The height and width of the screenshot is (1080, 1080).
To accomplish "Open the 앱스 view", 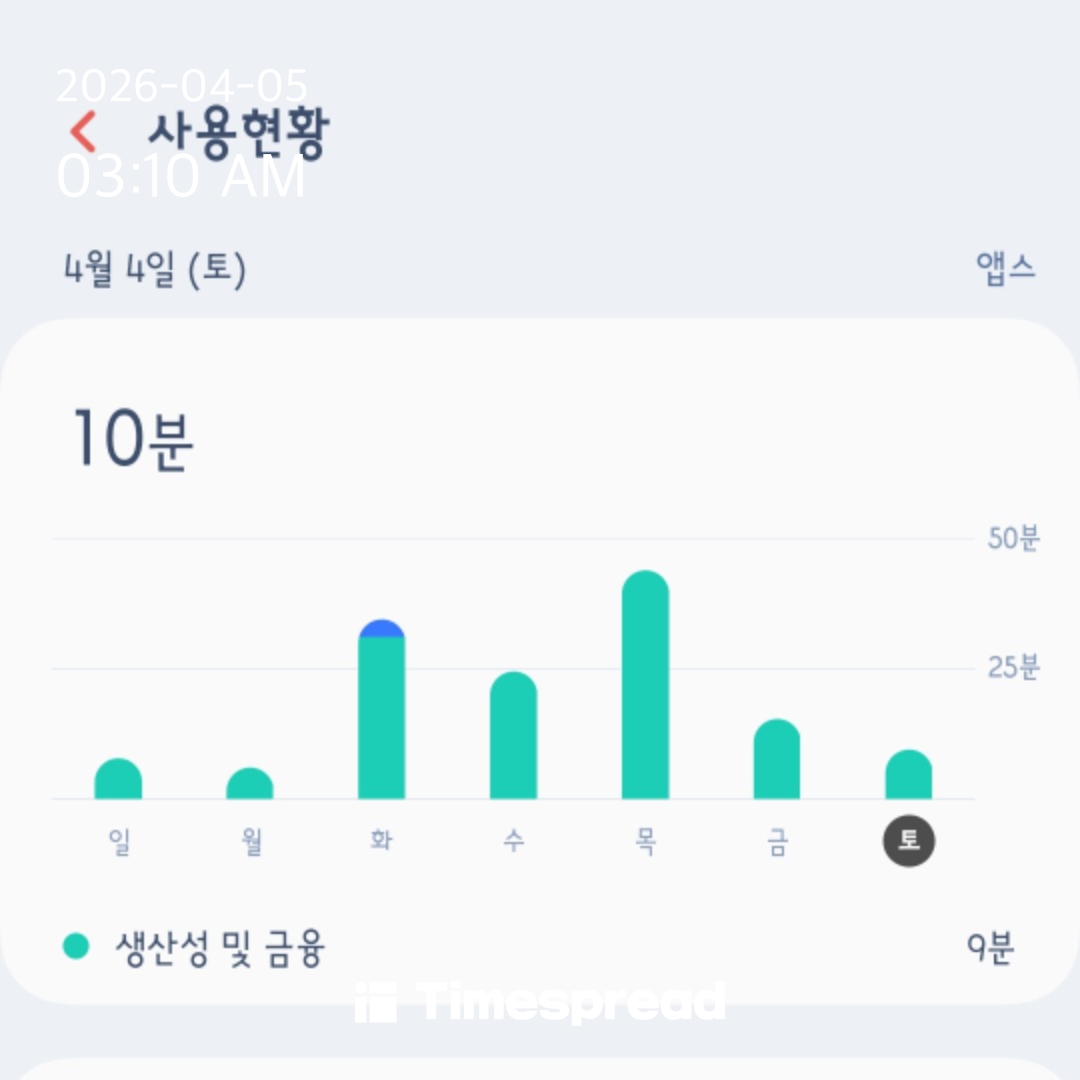I will (x=1005, y=270).
